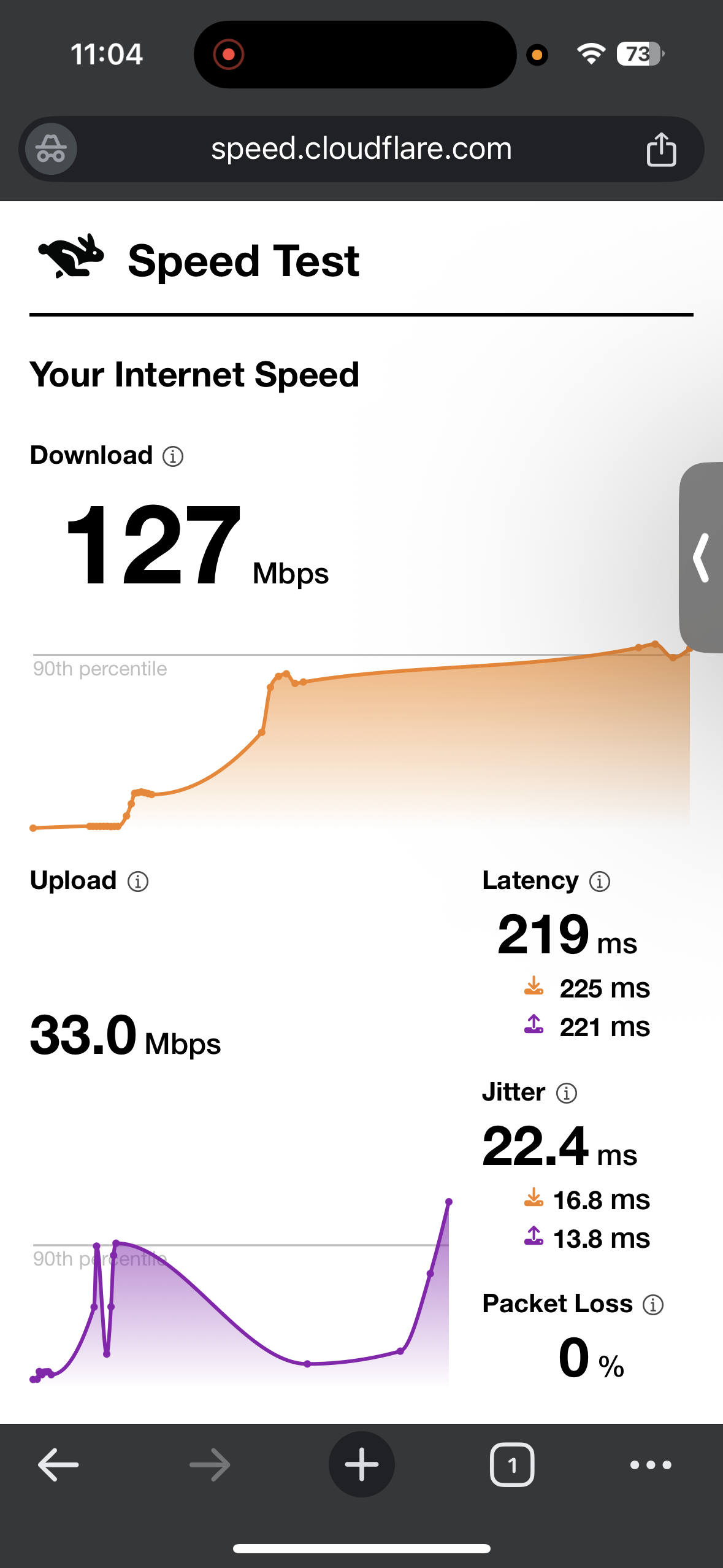This screenshot has height=1568, width=723.
Task: Tap the Wi-Fi icon in the status bar
Action: (590, 54)
